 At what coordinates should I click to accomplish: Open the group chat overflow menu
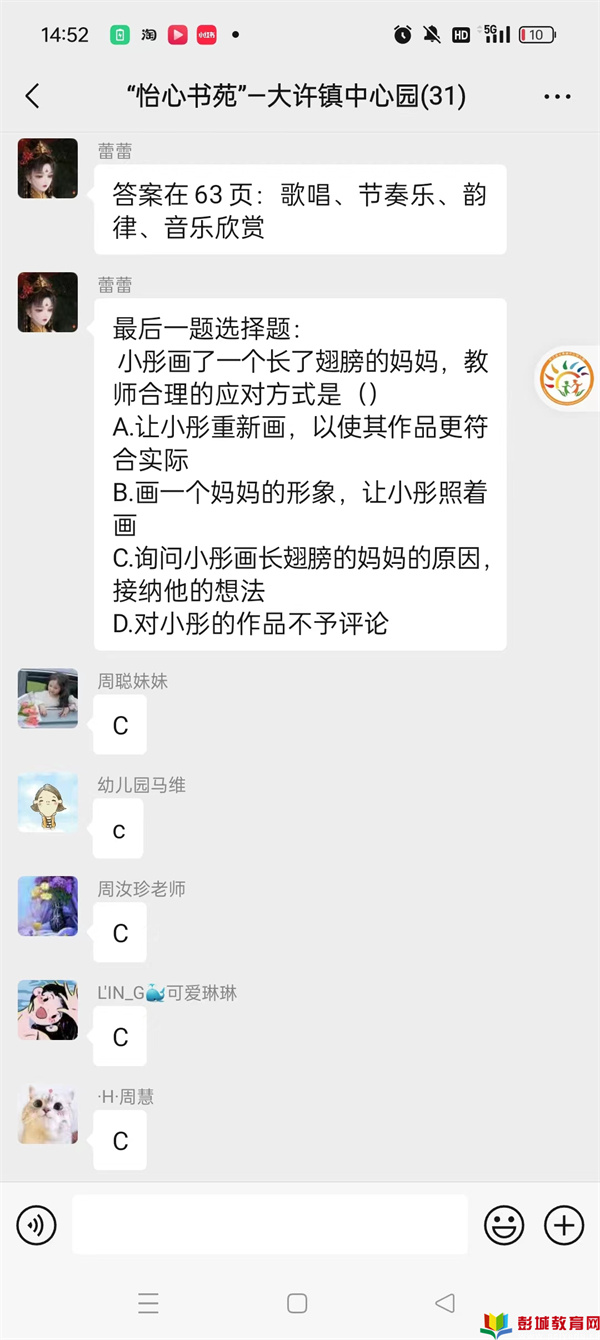[557, 97]
